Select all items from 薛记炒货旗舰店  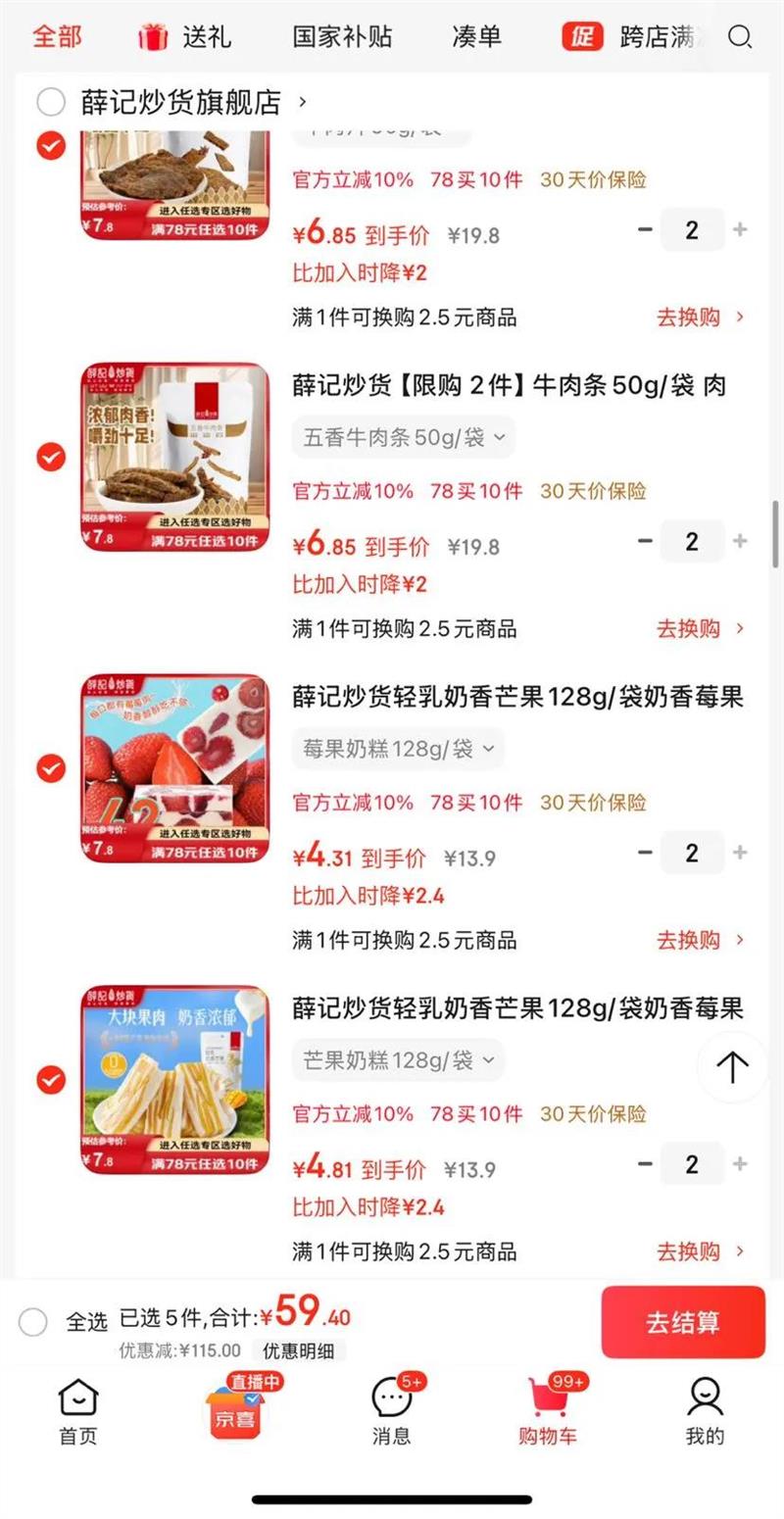[x=50, y=102]
